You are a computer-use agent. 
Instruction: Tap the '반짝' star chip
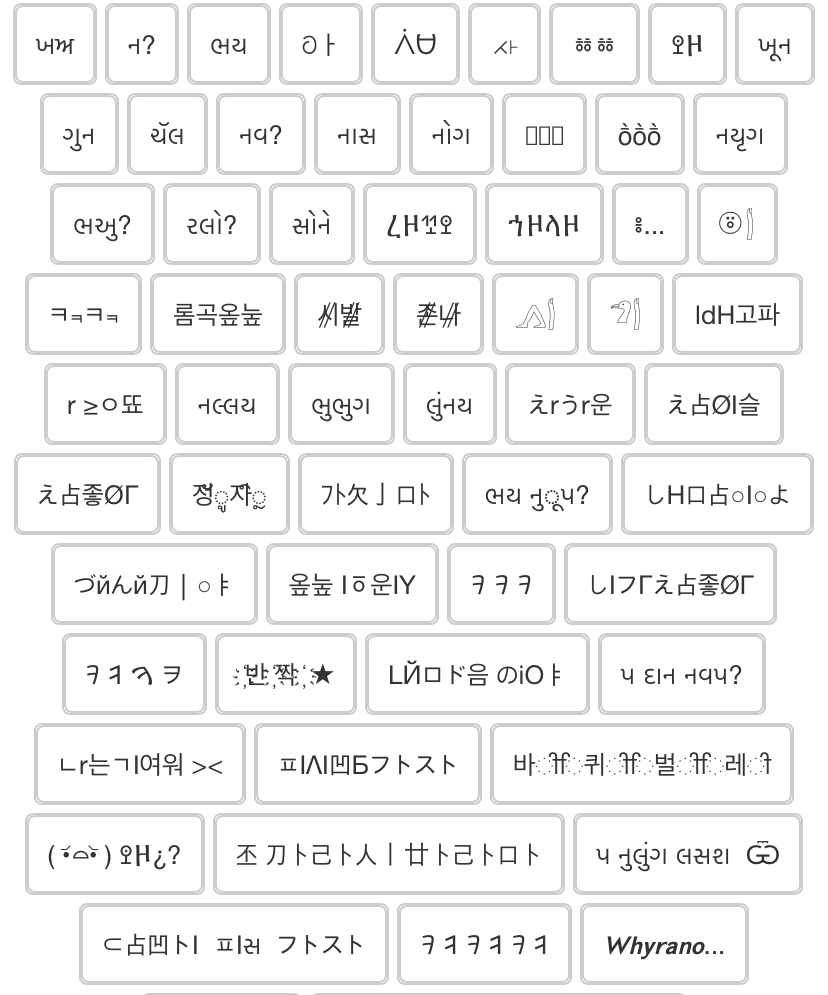click(x=286, y=674)
